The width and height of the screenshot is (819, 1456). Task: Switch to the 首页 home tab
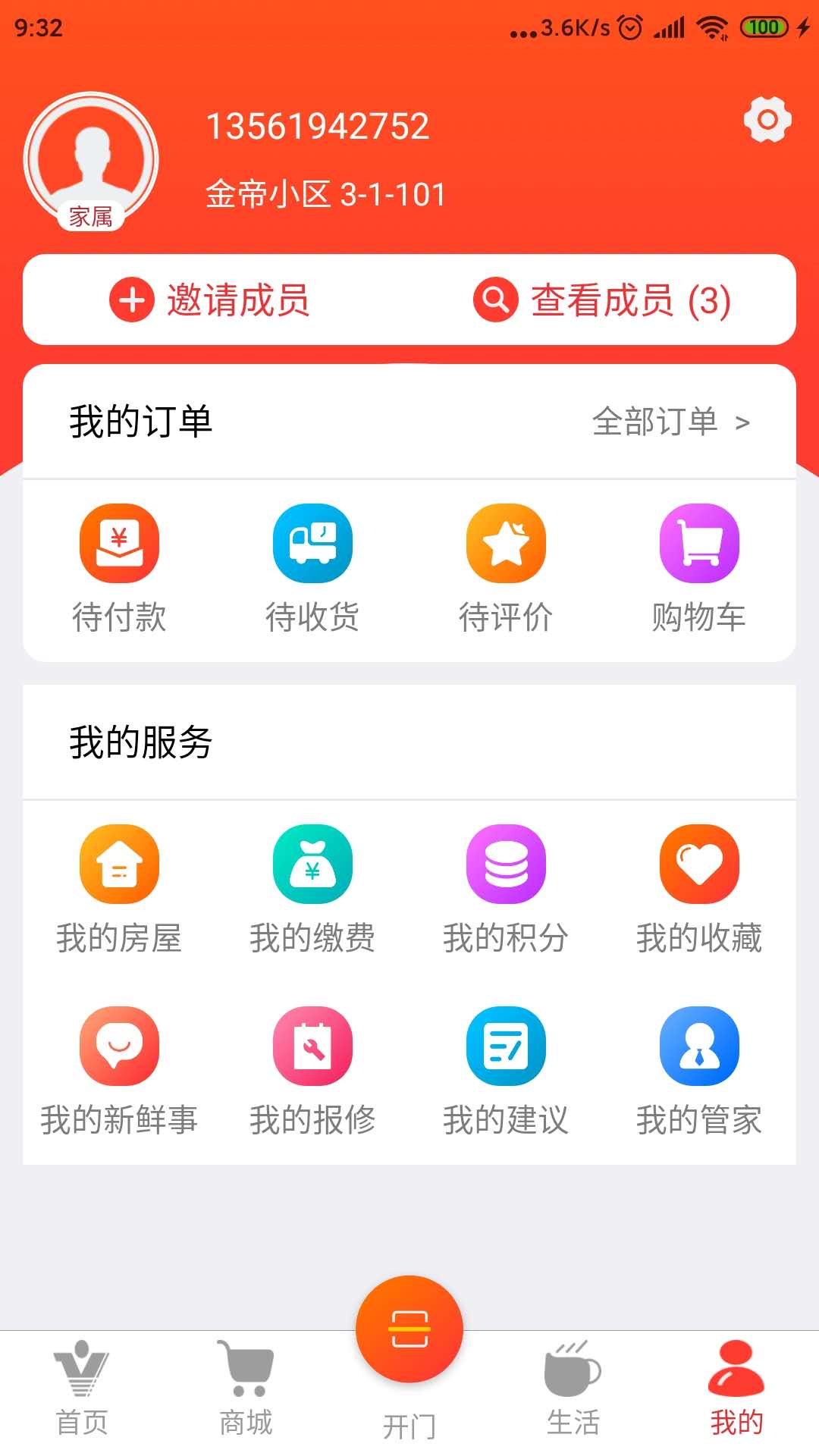pos(82,1389)
